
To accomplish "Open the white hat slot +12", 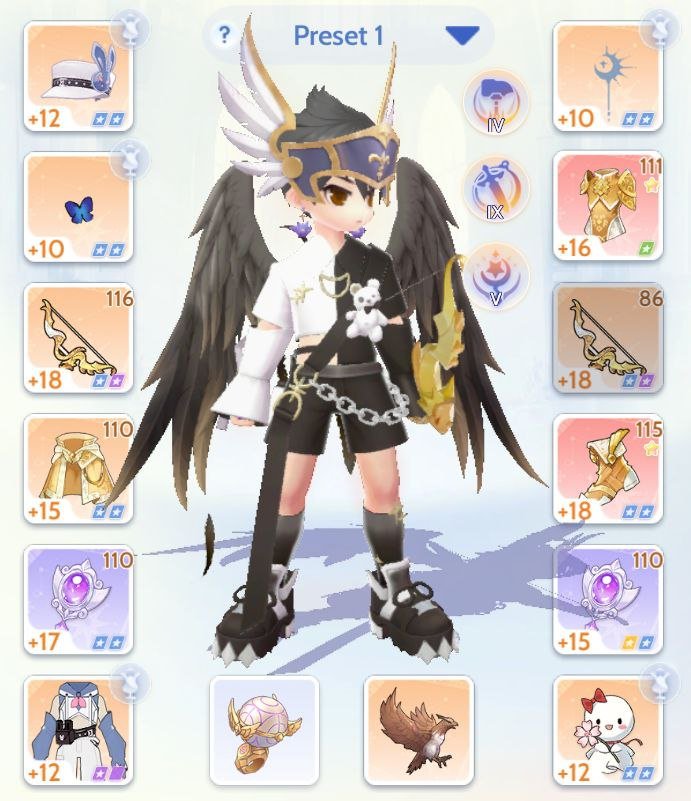I will (x=78, y=76).
